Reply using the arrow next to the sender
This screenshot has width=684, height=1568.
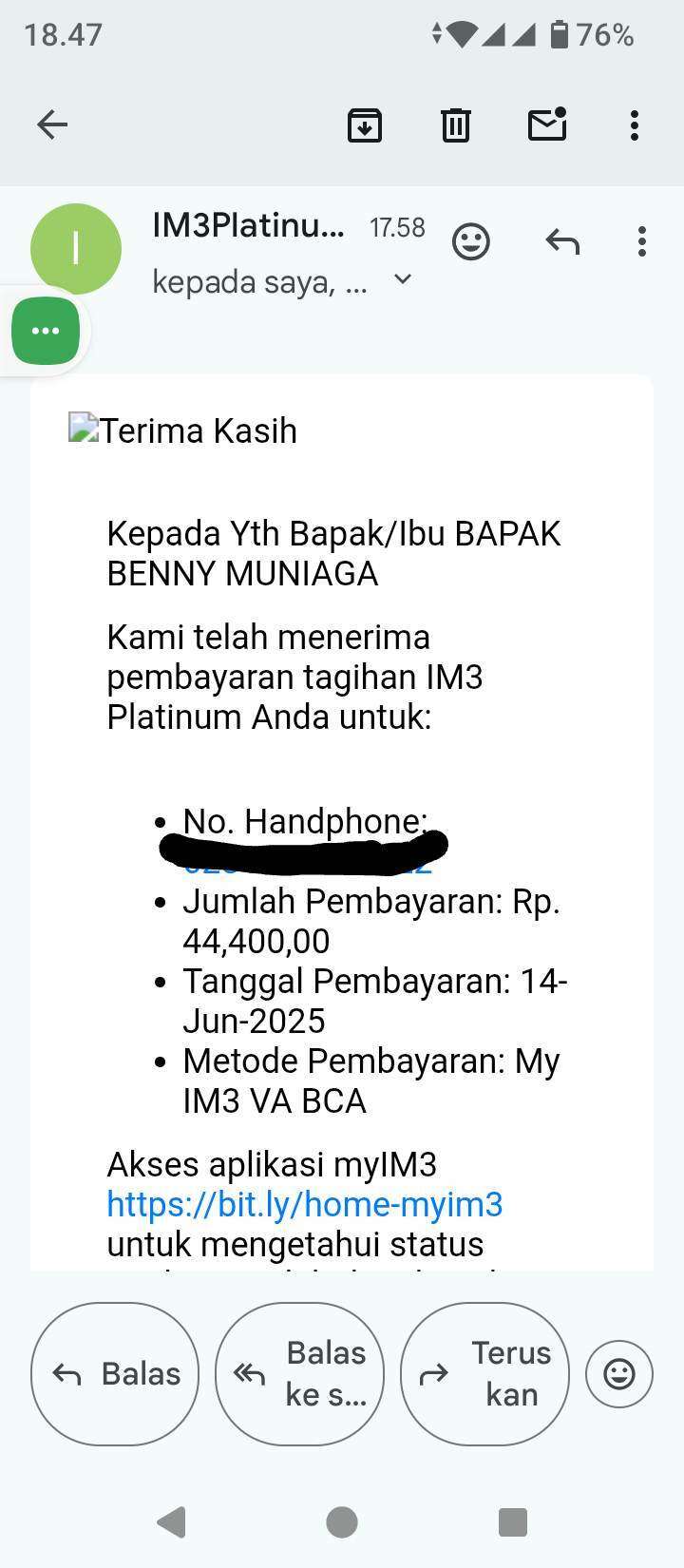coord(562,241)
